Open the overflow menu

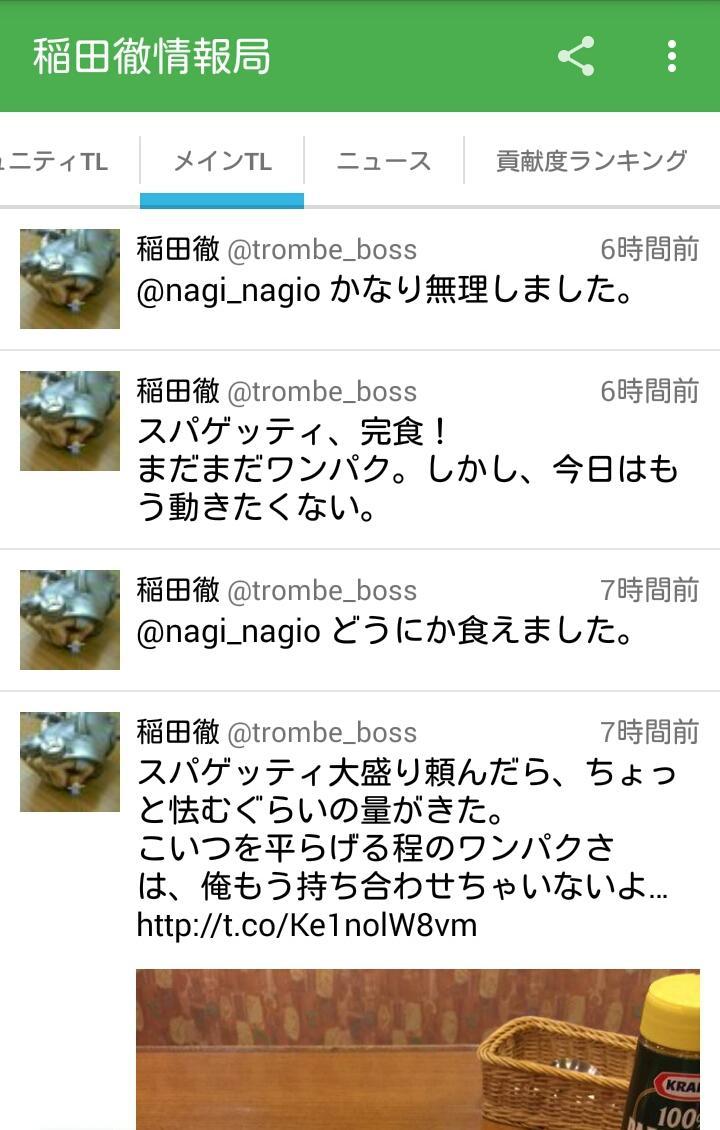pos(672,56)
